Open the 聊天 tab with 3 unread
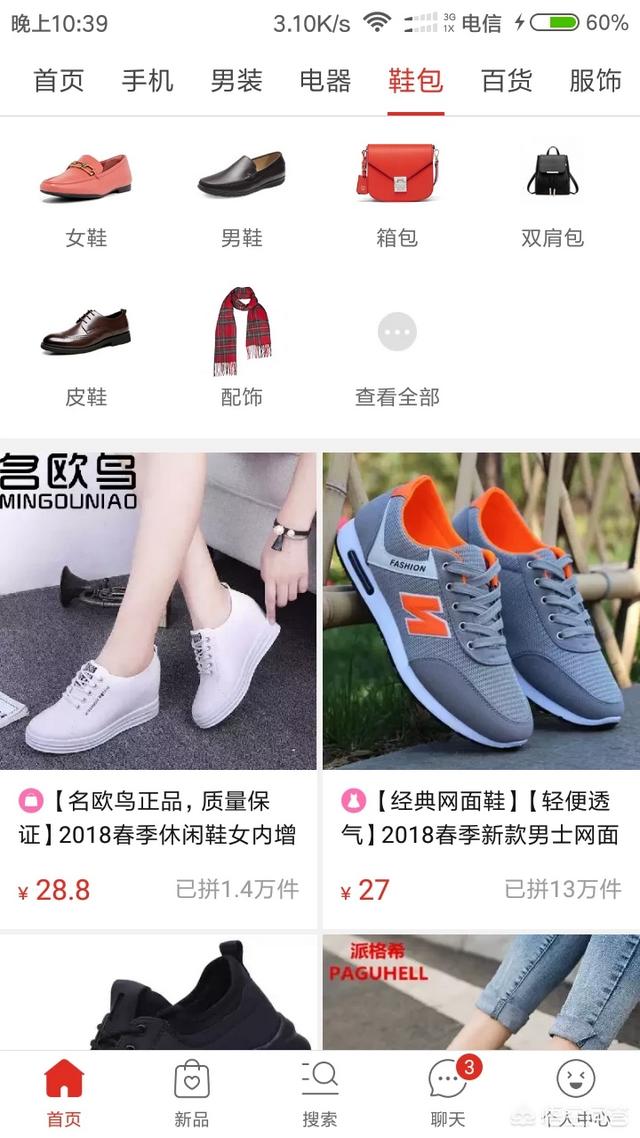Image resolution: width=640 pixels, height=1138 pixels. tap(448, 1094)
